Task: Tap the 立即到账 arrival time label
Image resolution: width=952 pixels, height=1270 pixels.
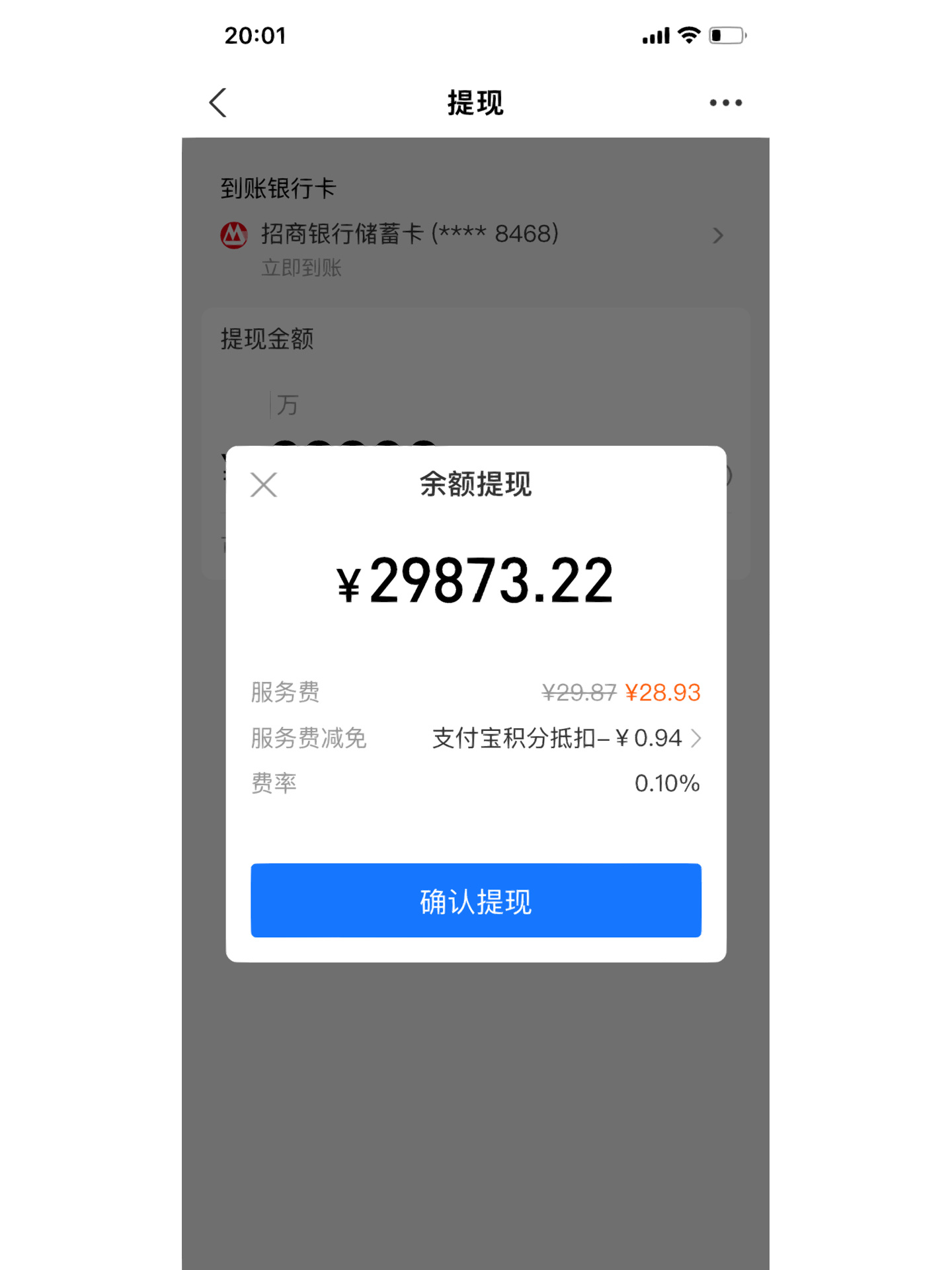Action: tap(301, 268)
